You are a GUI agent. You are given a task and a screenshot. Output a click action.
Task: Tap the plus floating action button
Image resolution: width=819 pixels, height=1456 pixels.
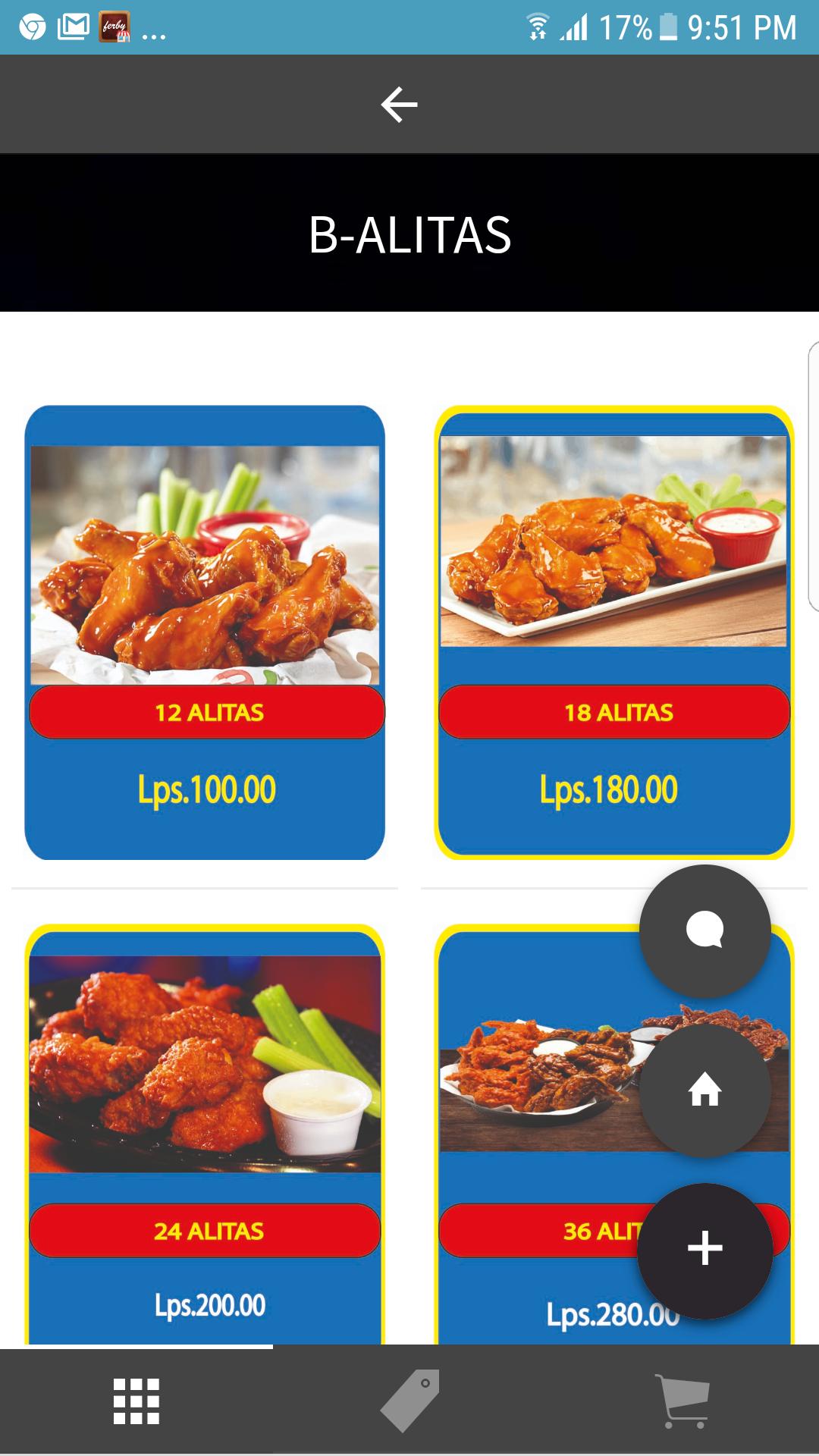pos(704,1249)
